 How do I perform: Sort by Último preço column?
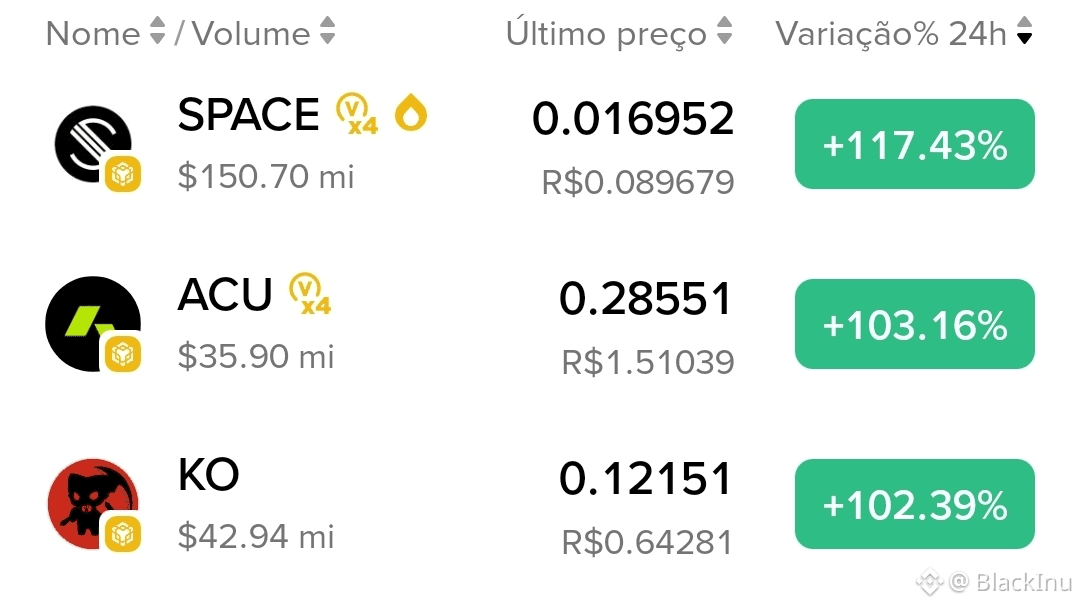pos(618,34)
